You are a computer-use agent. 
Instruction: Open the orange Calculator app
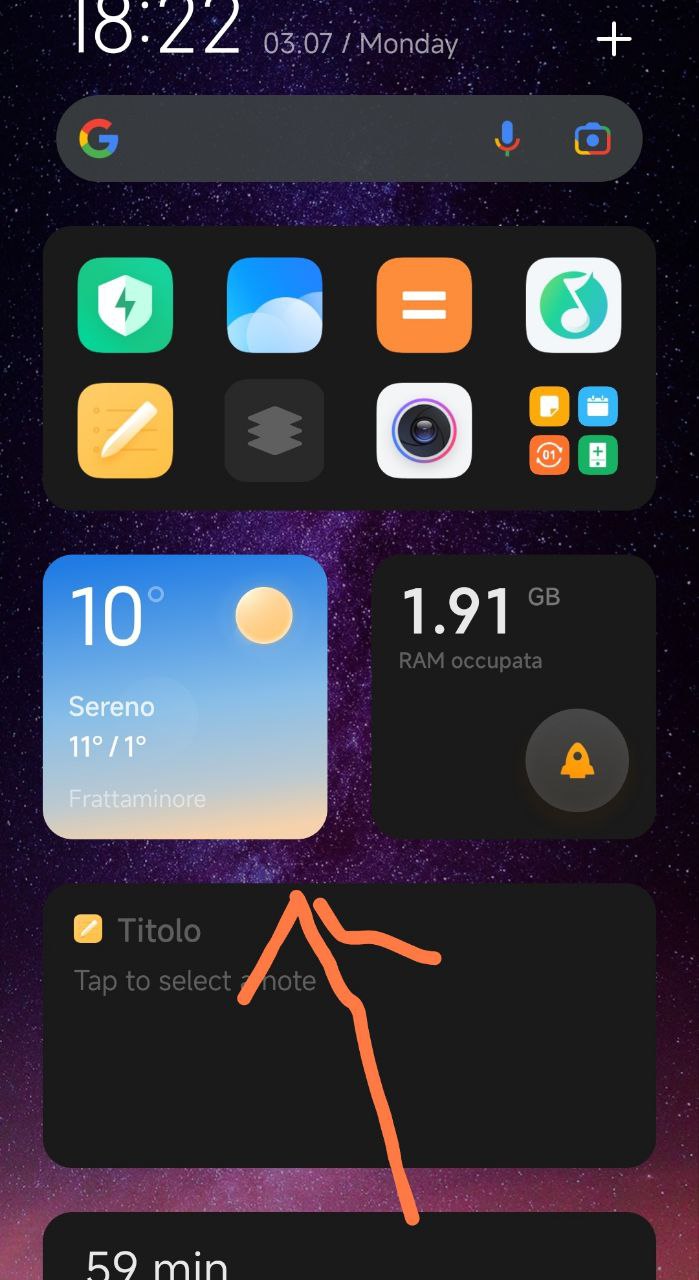424,305
